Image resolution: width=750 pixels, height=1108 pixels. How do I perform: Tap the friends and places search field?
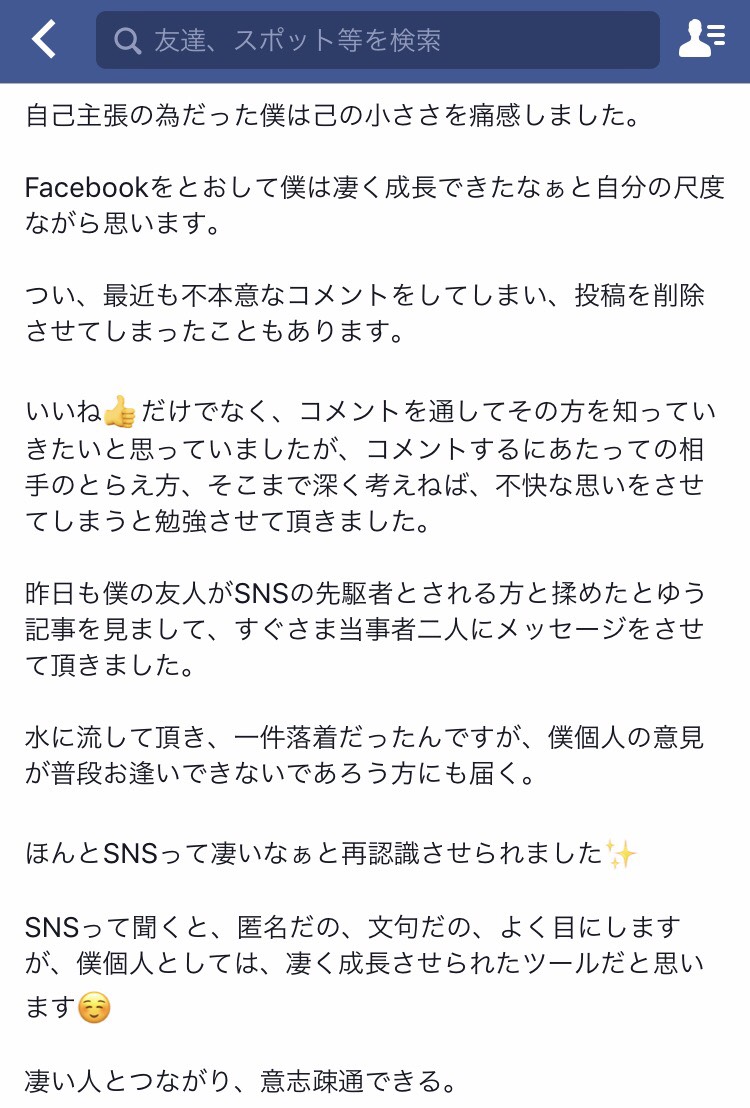point(377,40)
